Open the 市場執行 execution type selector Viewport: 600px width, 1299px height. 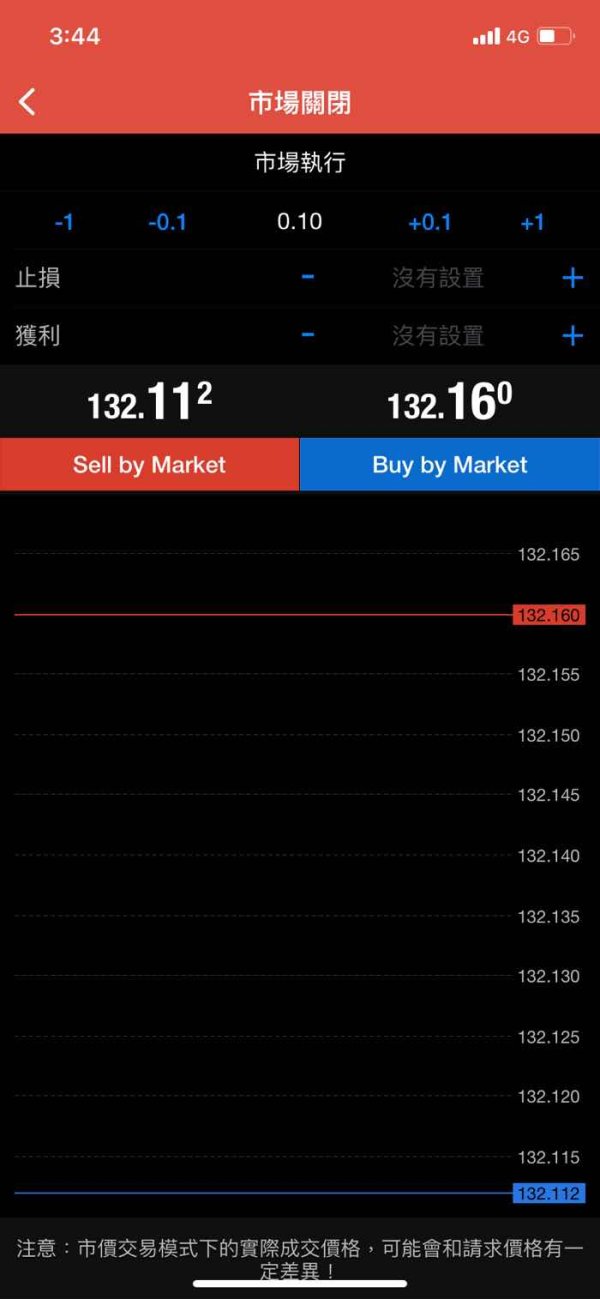pyautogui.click(x=300, y=163)
